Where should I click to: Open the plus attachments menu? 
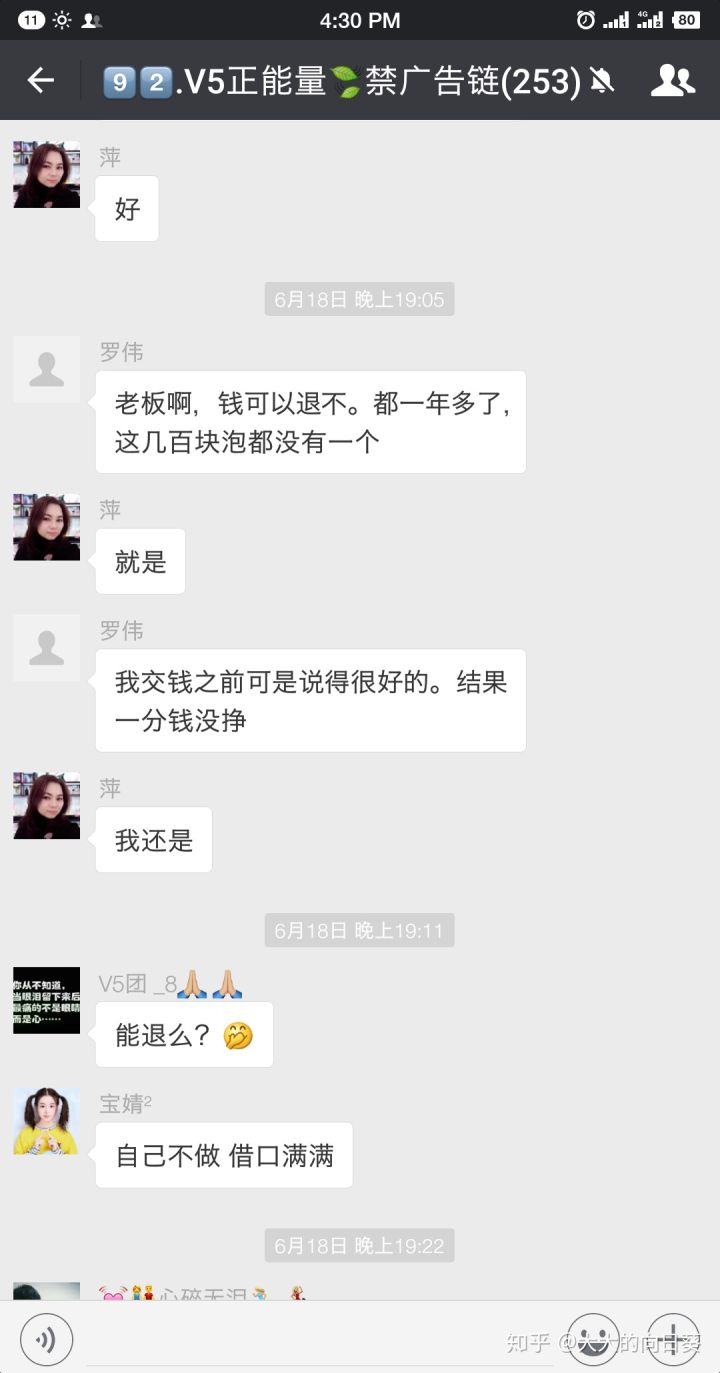tap(673, 1339)
